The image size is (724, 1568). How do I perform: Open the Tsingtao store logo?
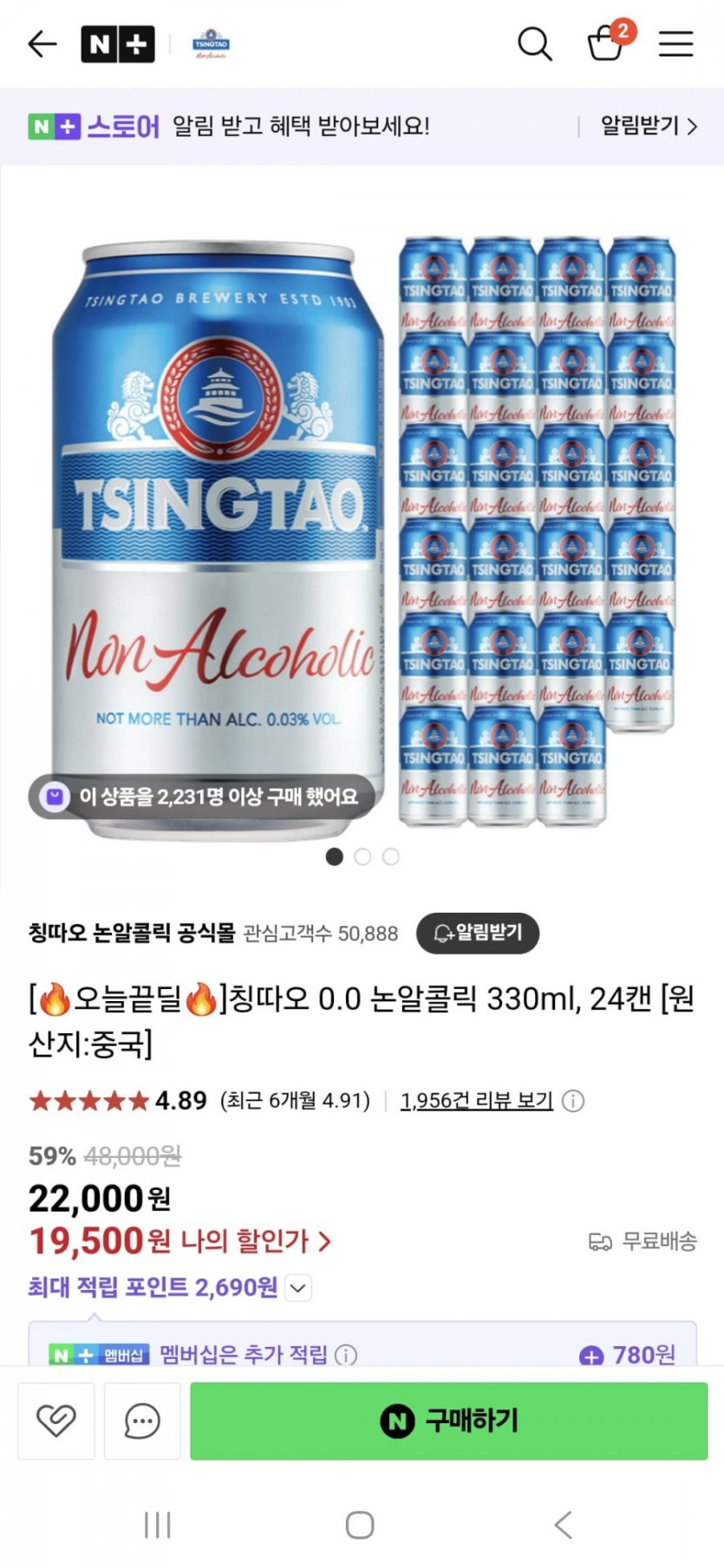[211, 44]
